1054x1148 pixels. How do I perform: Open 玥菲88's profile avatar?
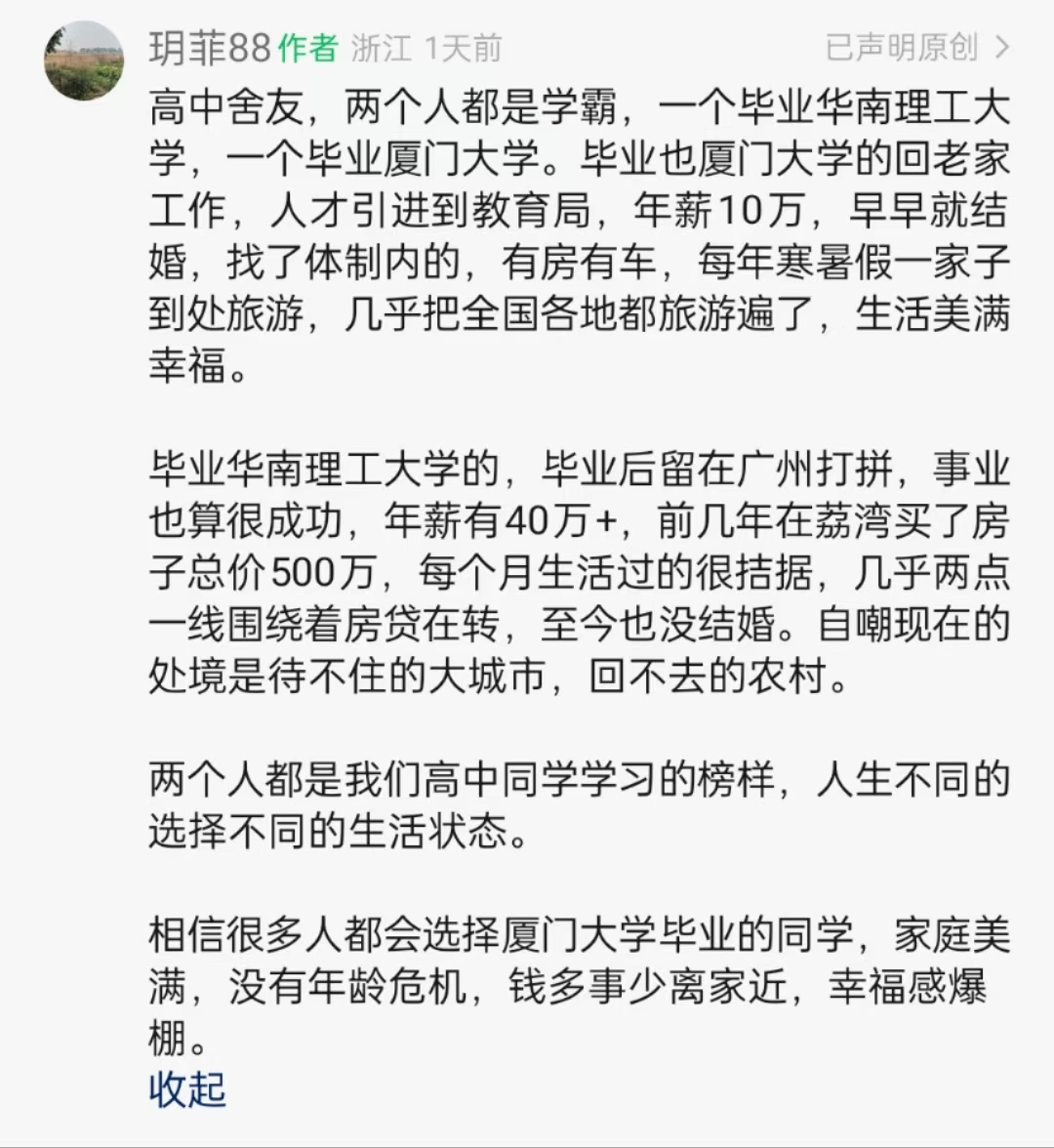[x=84, y=61]
